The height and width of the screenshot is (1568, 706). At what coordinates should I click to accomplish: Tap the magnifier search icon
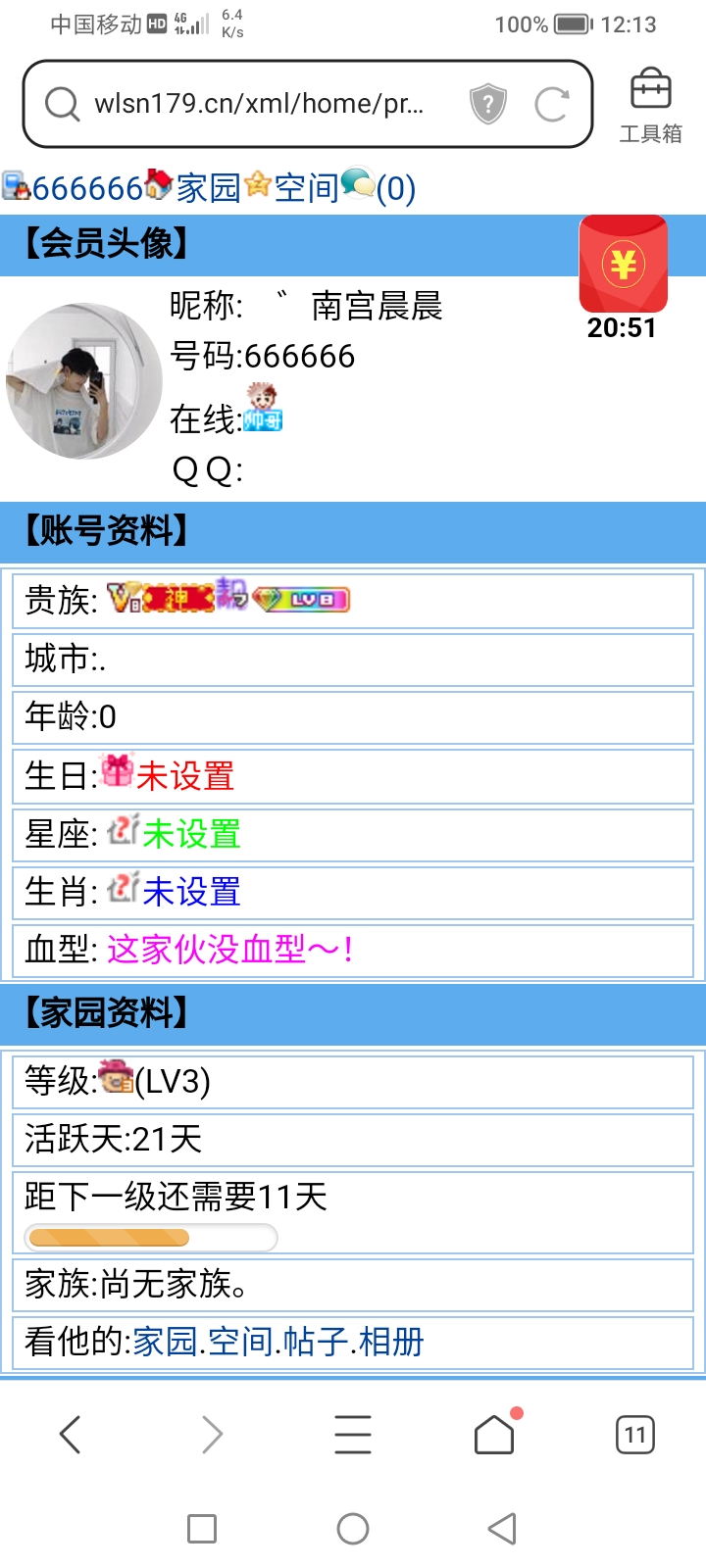pos(61,103)
